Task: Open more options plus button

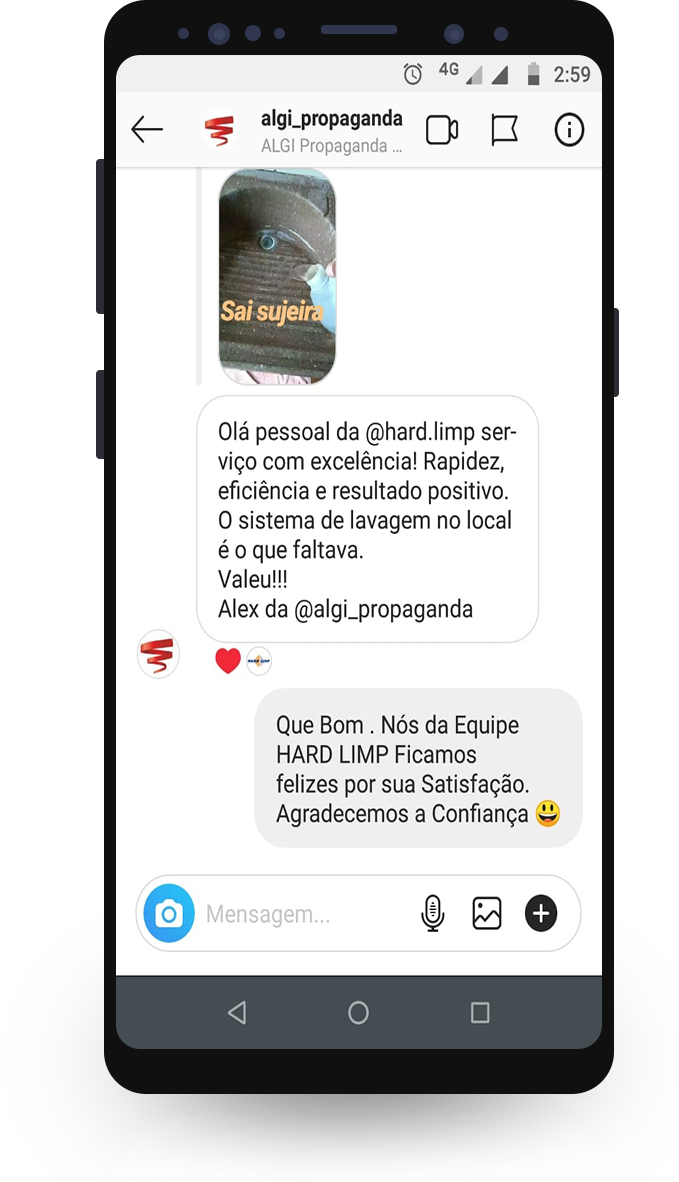Action: pos(541,914)
